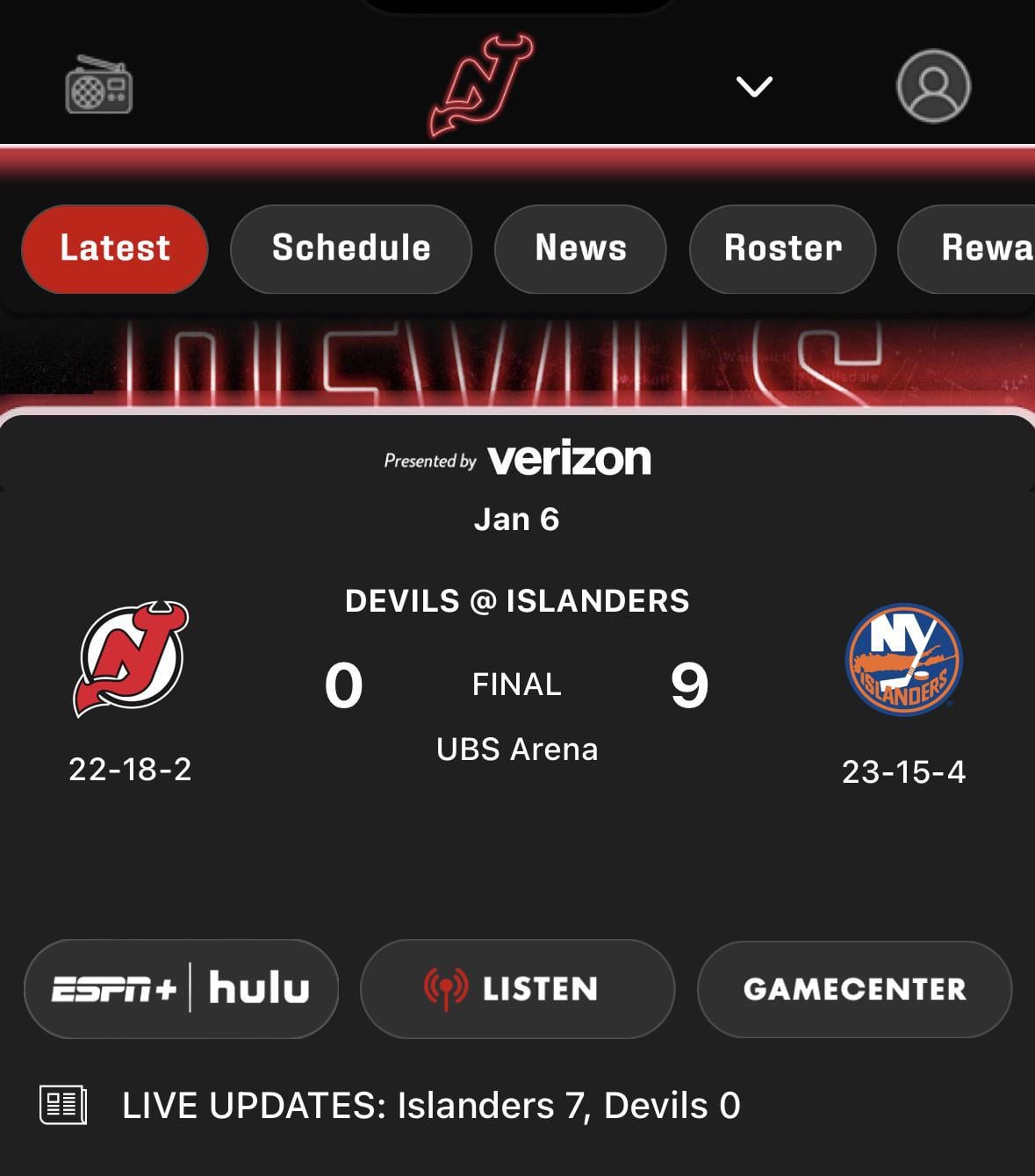
Task: Go to the Rewards tab
Action: tap(974, 248)
